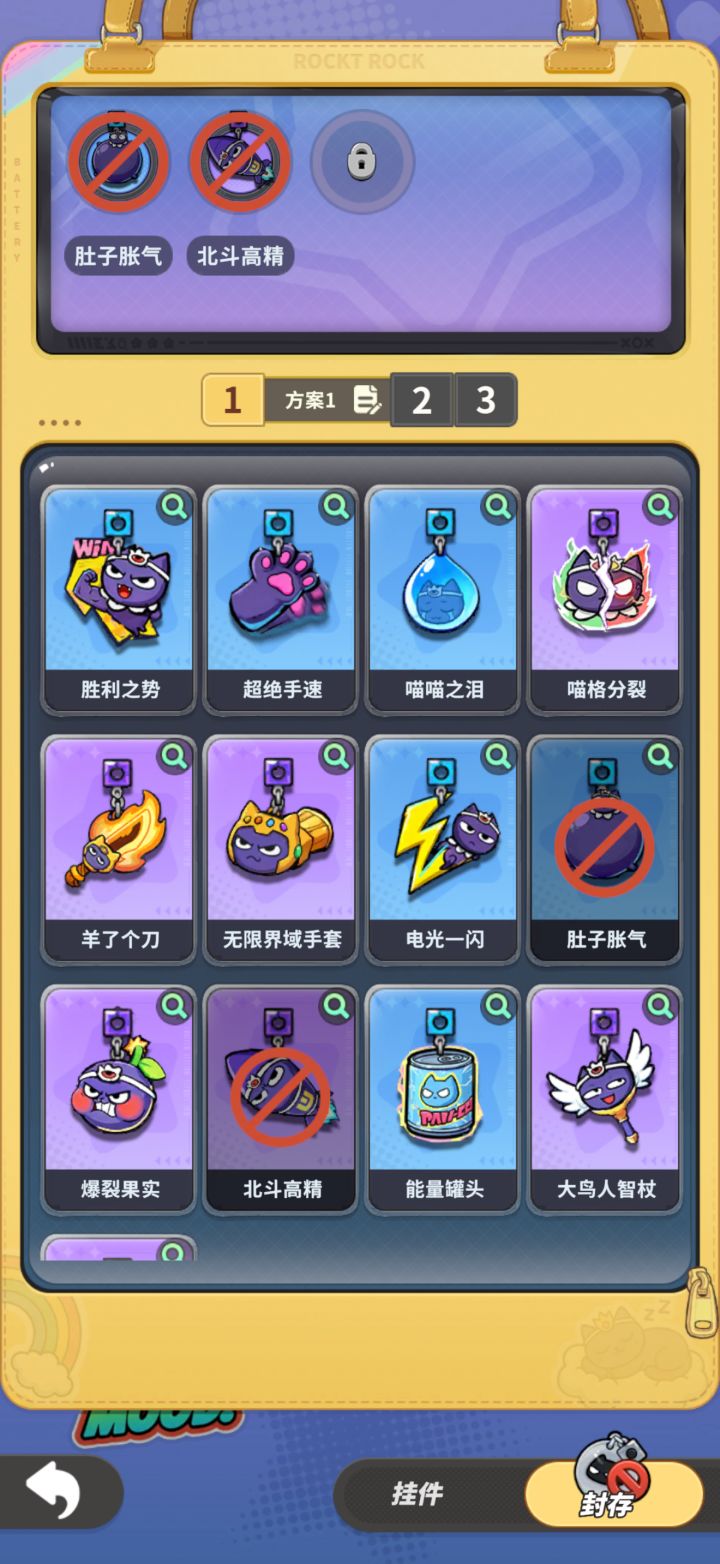The image size is (720, 1564).
Task: Tap the equipped 肚子胀气 slot to remove it
Action: pos(117,163)
